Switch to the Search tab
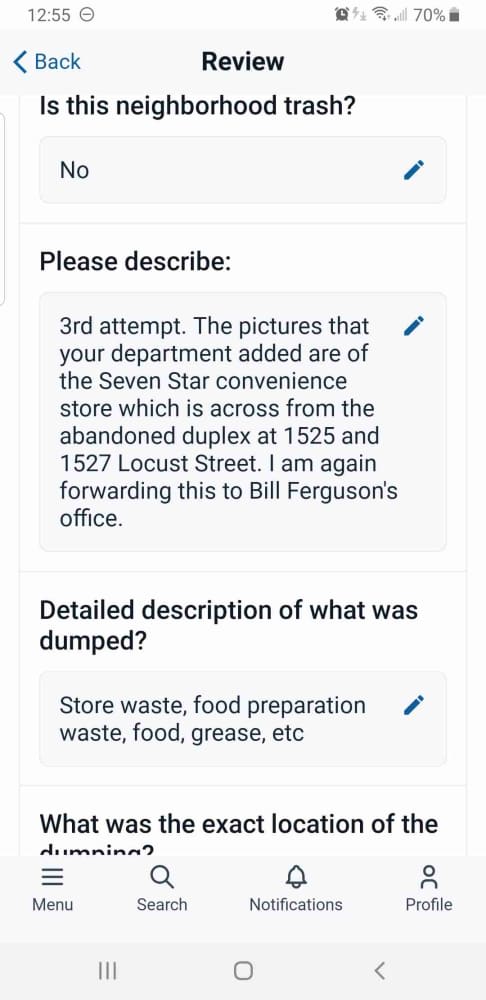The width and height of the screenshot is (486, 1000). coord(162,888)
